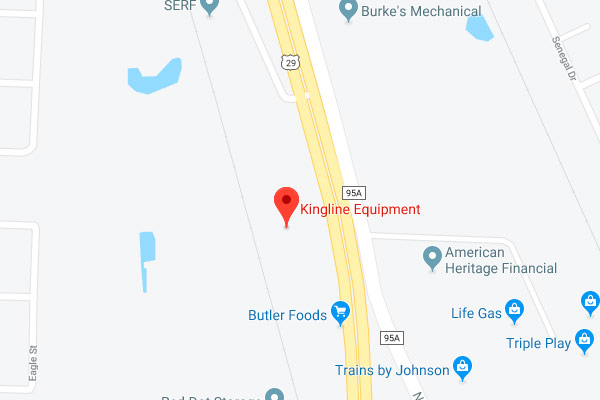Tap the red Kingline Equipment pin
The image size is (600, 400).
[x=287, y=206]
